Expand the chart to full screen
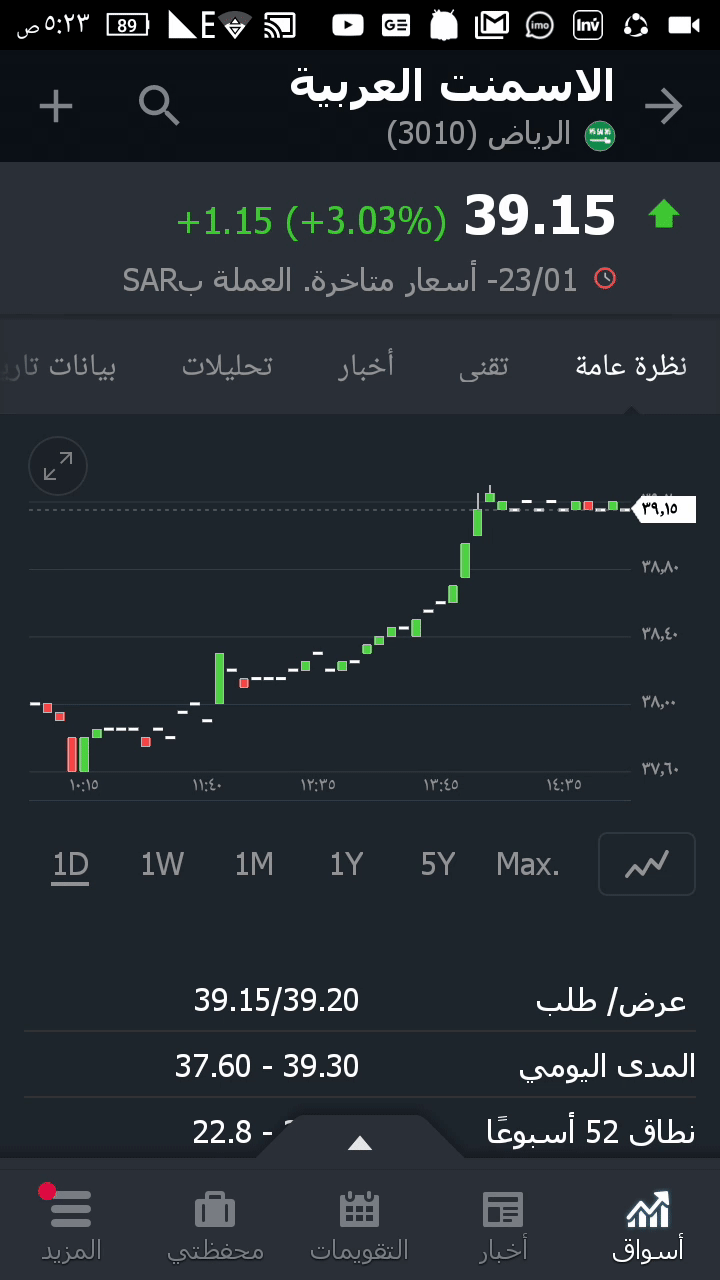Viewport: 720px width, 1280px height. point(58,466)
